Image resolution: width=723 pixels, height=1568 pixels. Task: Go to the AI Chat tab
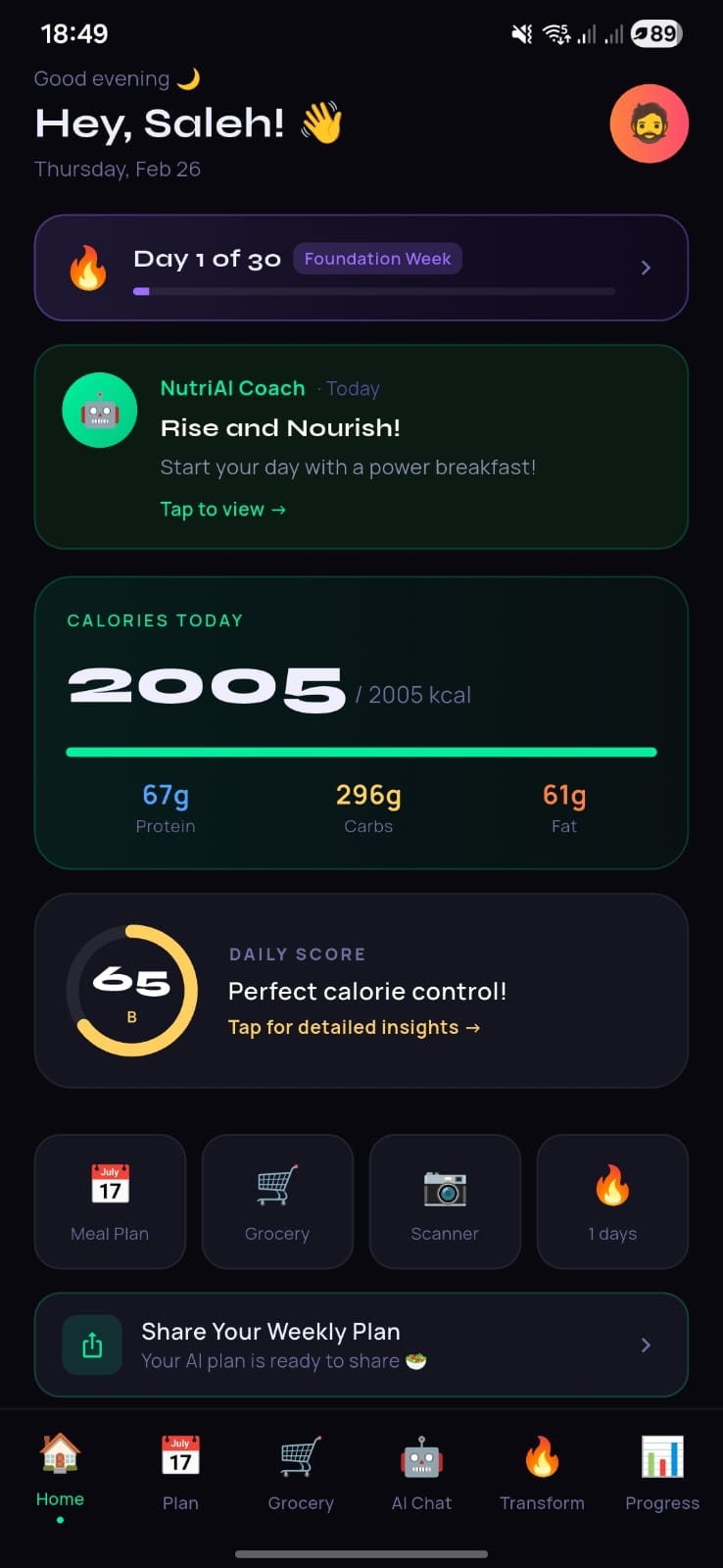tap(421, 1472)
